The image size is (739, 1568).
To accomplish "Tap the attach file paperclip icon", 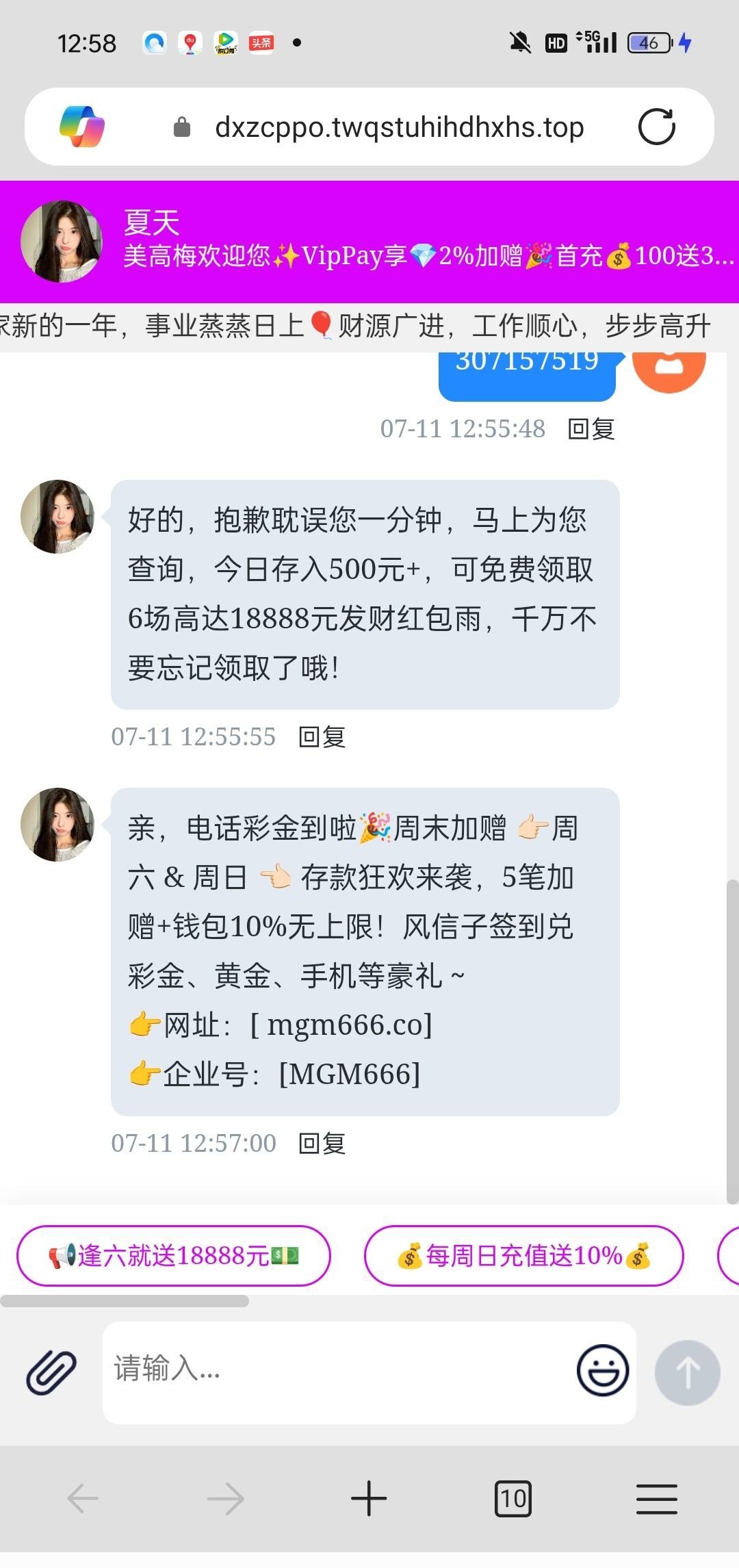I will (51, 1372).
